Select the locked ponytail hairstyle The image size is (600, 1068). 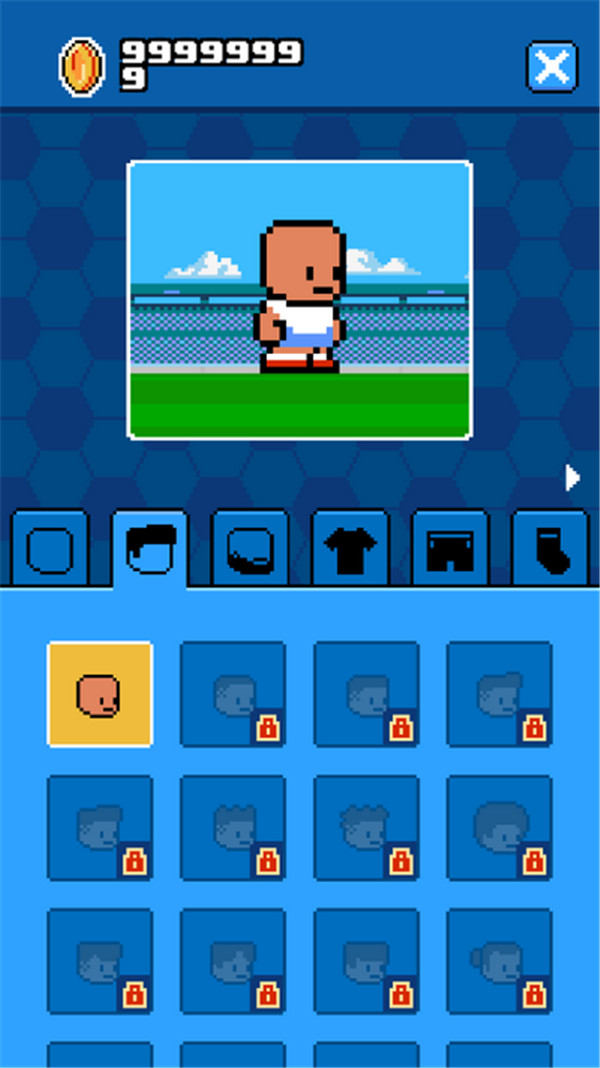499,694
